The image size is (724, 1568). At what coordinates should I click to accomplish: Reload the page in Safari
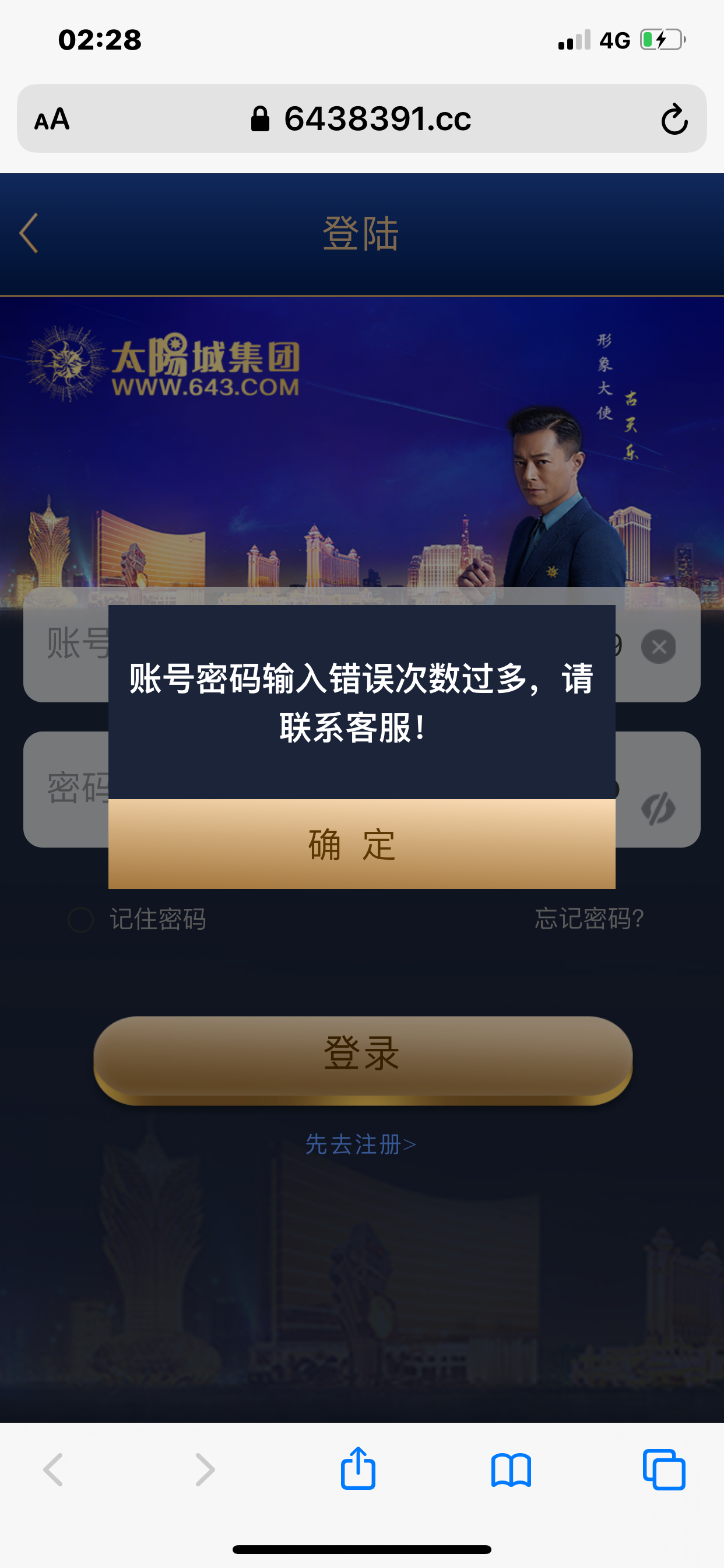674,118
